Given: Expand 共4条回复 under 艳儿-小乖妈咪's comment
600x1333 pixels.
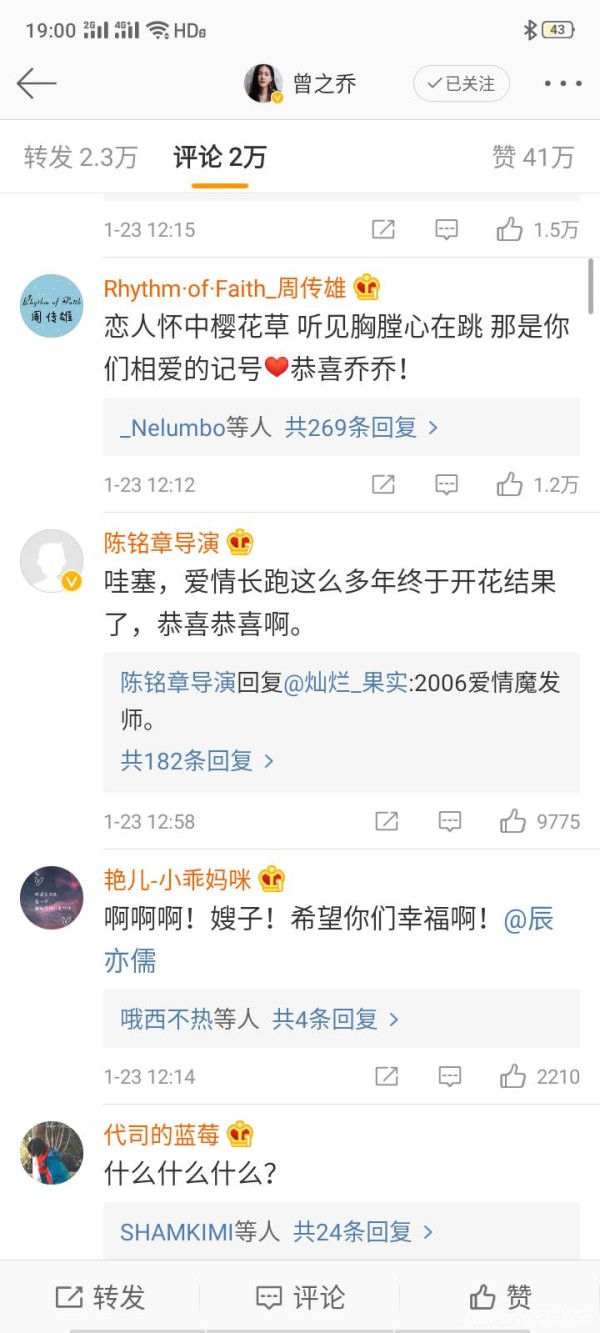Looking at the screenshot, I should click(x=336, y=1020).
